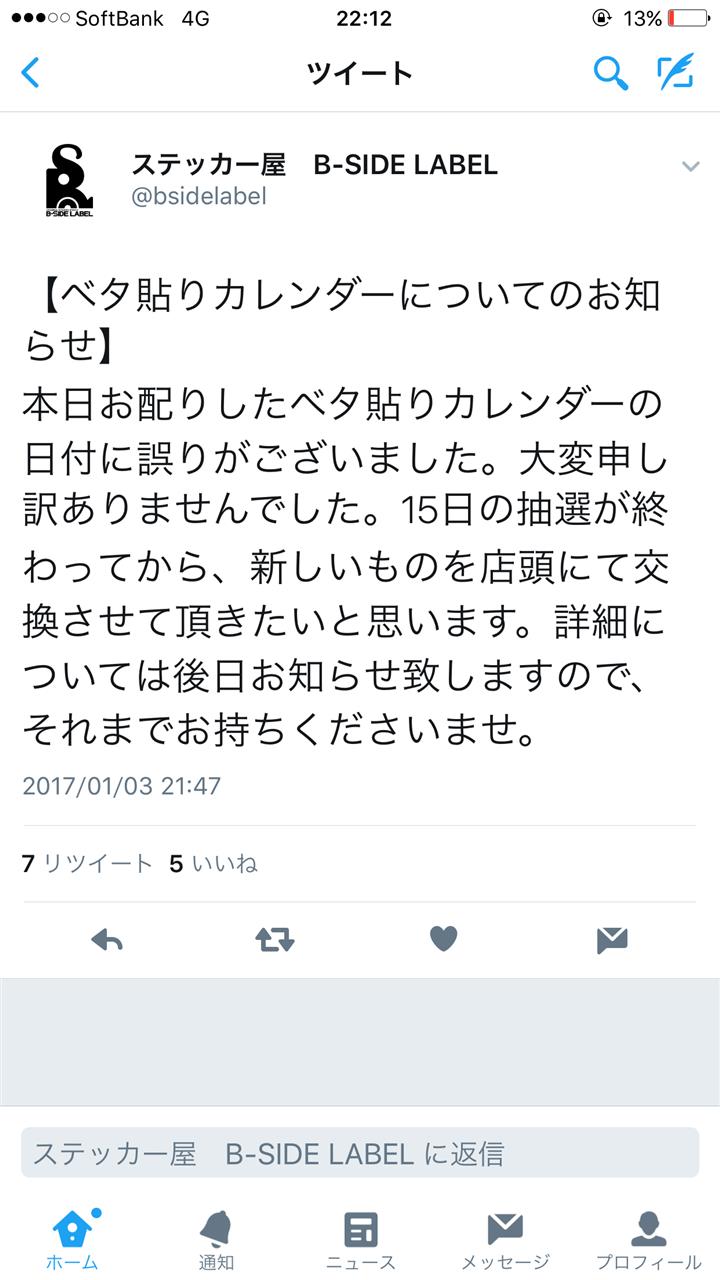View the 5 likes list
The image size is (720, 1280).
click(213, 863)
